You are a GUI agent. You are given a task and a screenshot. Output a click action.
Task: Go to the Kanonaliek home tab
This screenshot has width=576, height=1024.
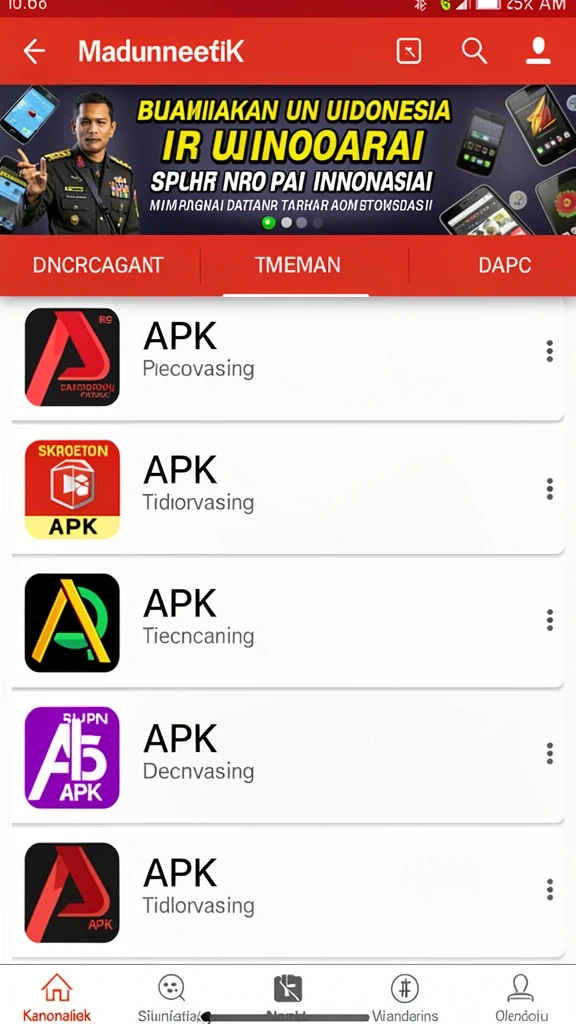point(57,997)
